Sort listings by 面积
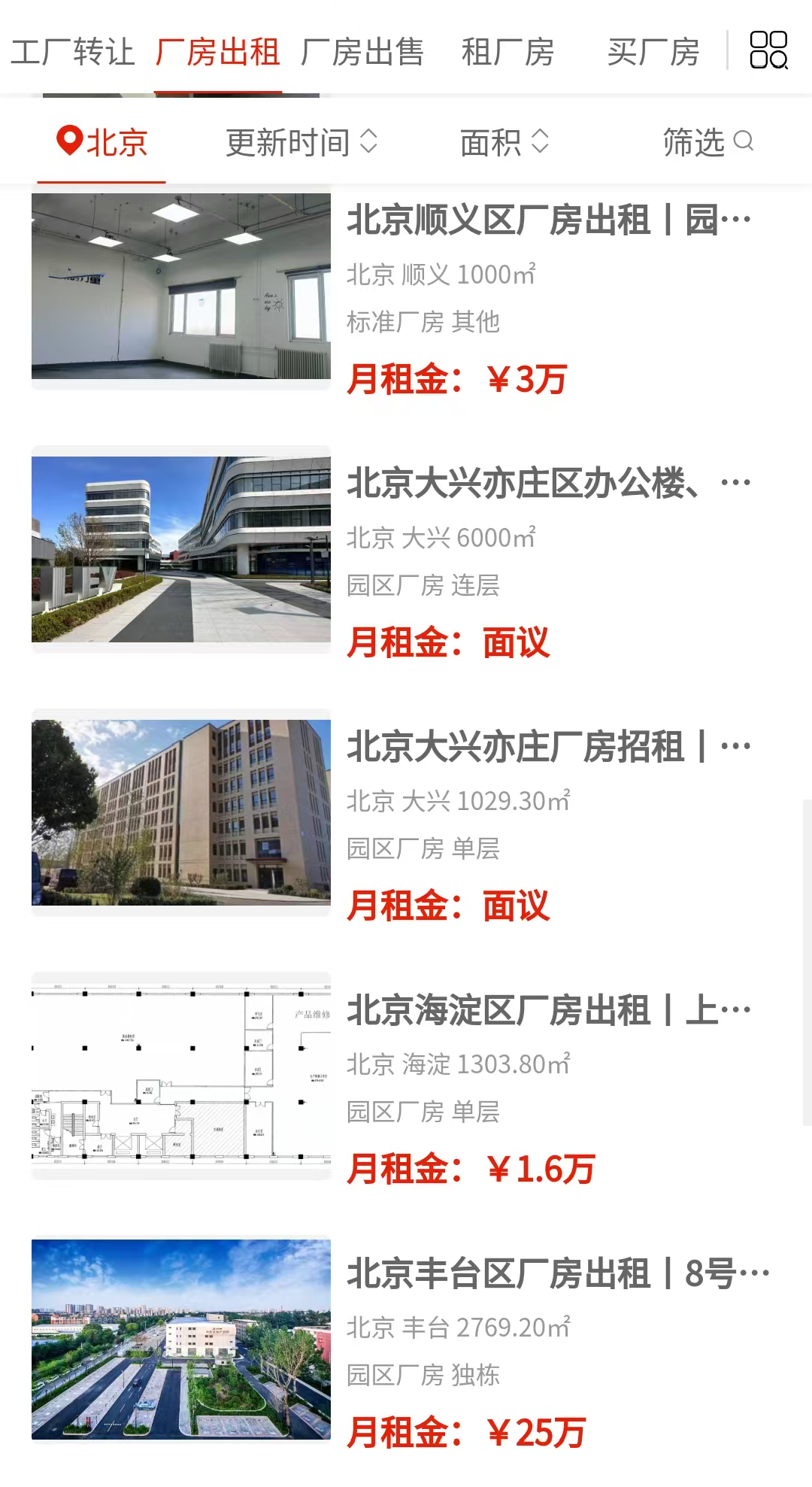Viewport: 812px width, 1487px height. (x=504, y=142)
